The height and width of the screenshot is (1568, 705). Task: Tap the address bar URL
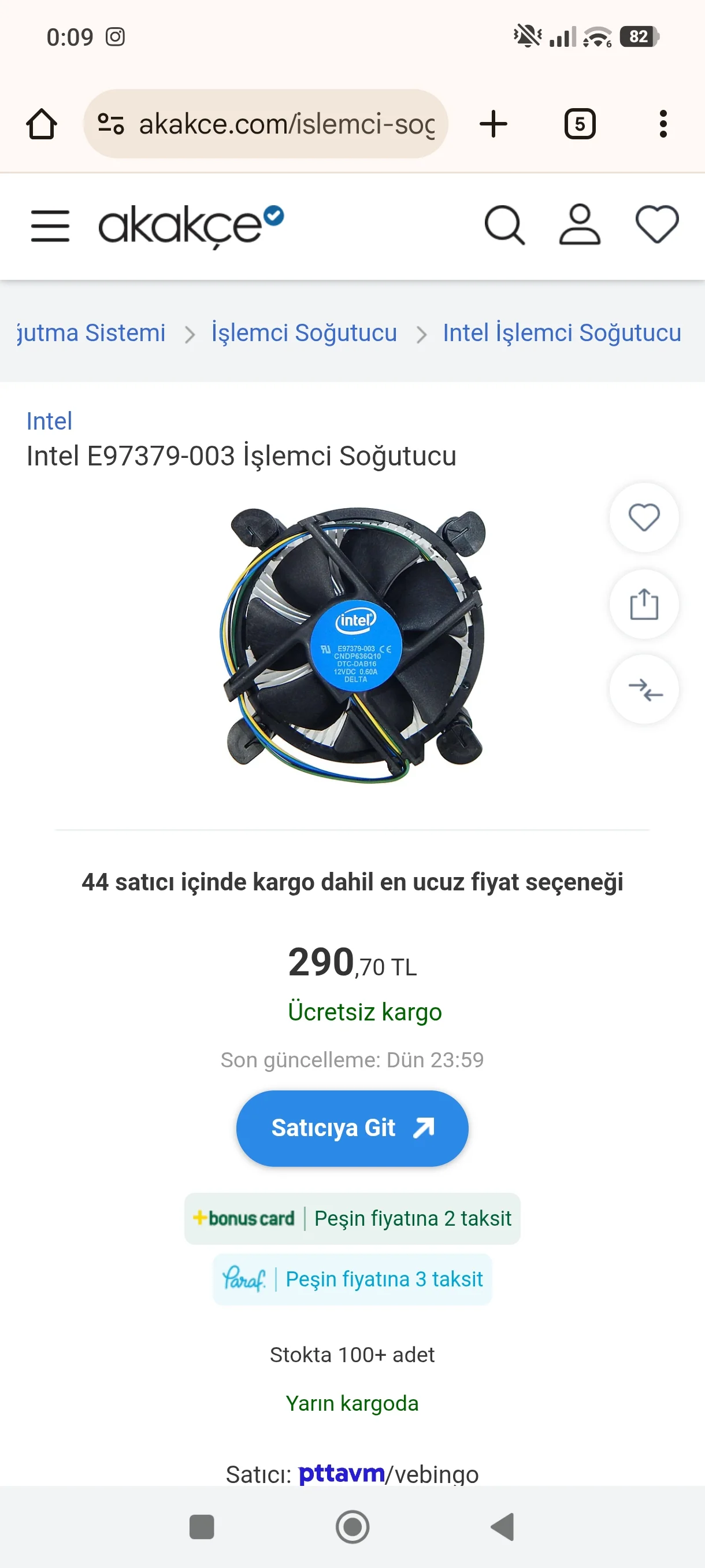tap(286, 124)
